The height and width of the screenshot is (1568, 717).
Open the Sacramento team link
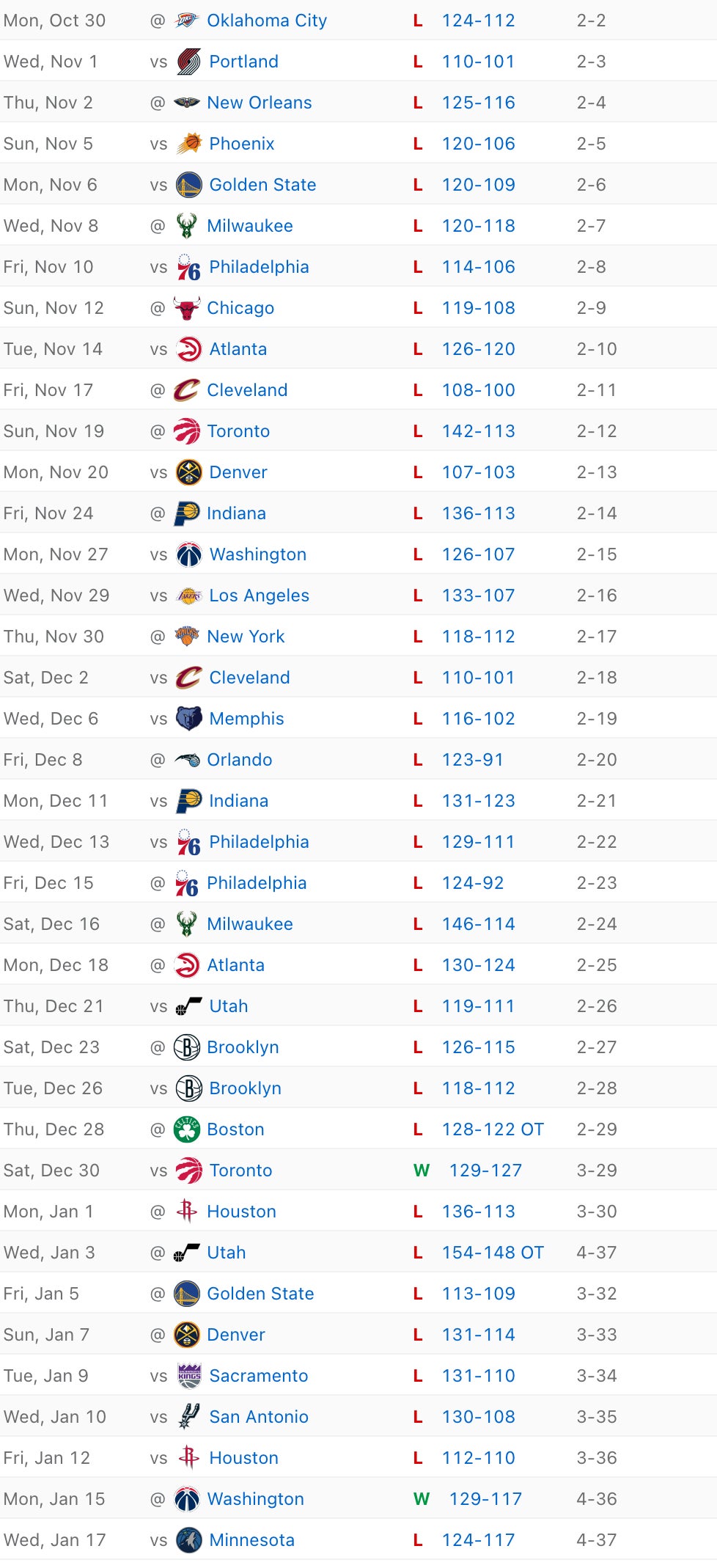[258, 1376]
